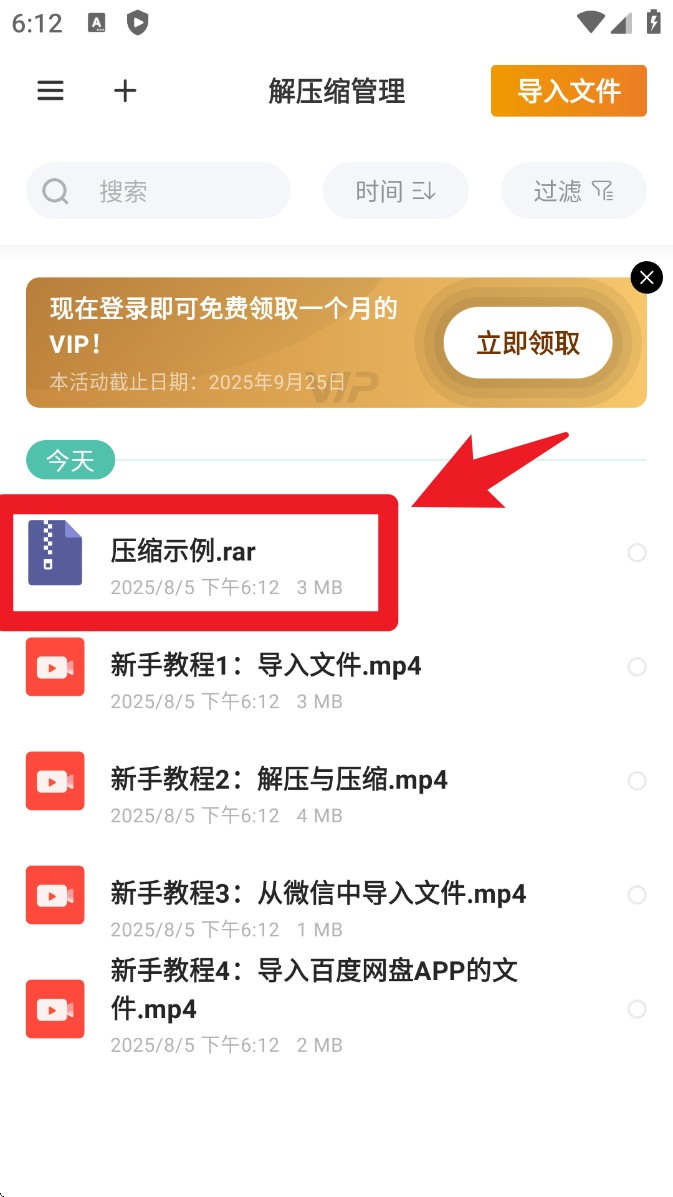Tap the 导入文件 button

click(x=568, y=91)
